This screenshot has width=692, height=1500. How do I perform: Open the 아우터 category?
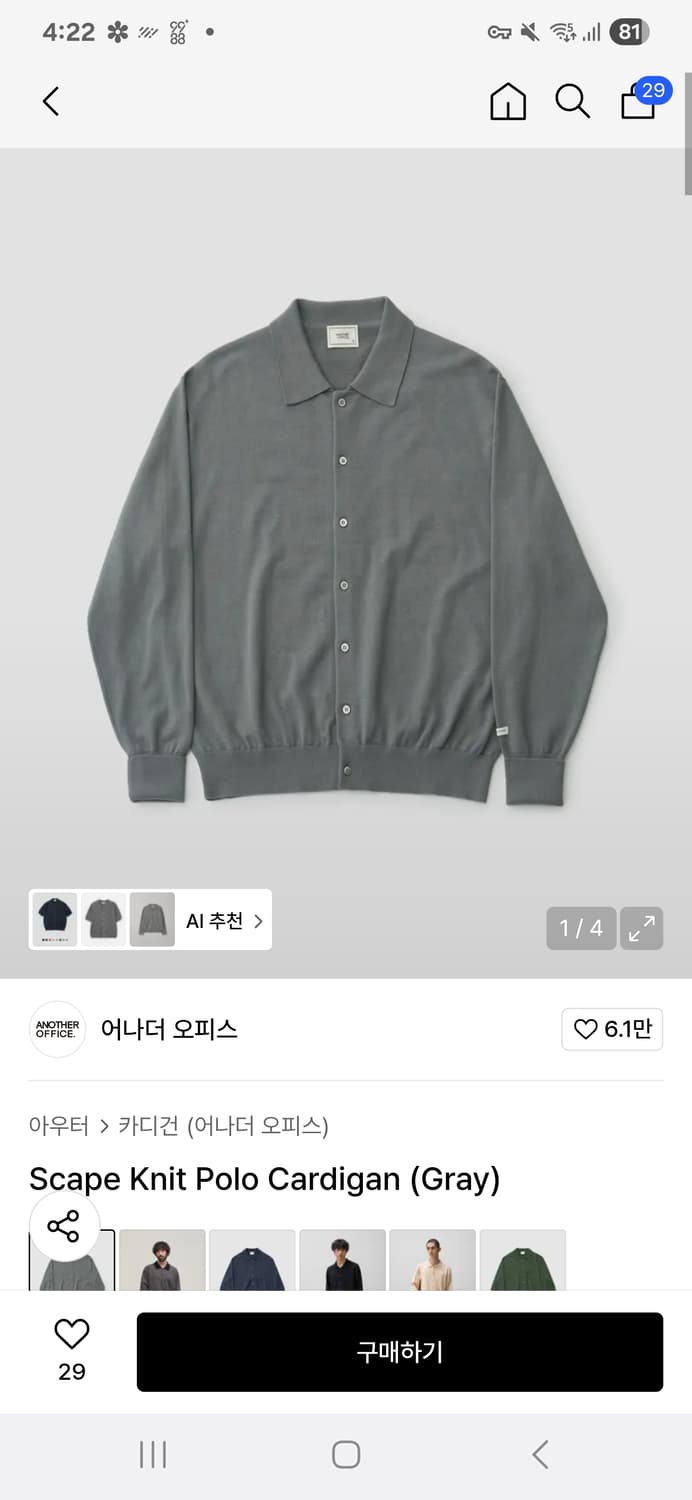click(x=59, y=1125)
